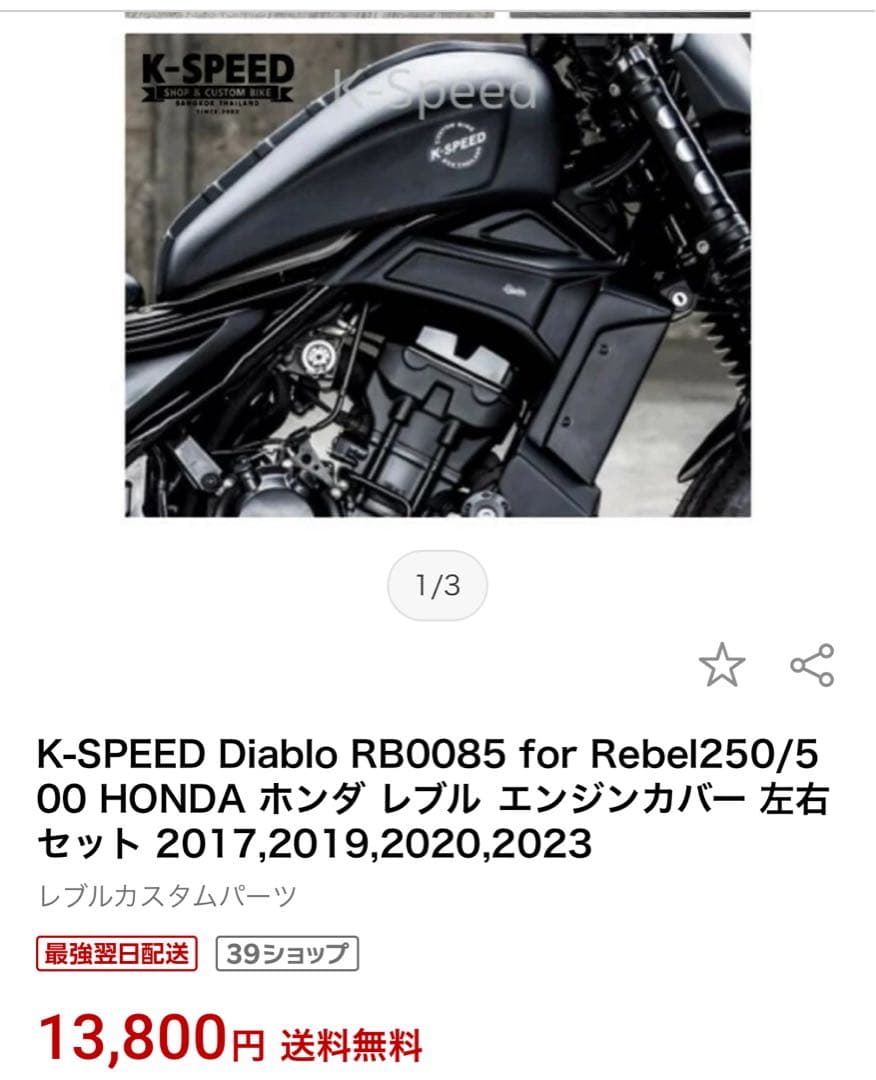Open the K-SPEED engine cover product photo
The image size is (876, 1080).
pyautogui.click(x=437, y=275)
